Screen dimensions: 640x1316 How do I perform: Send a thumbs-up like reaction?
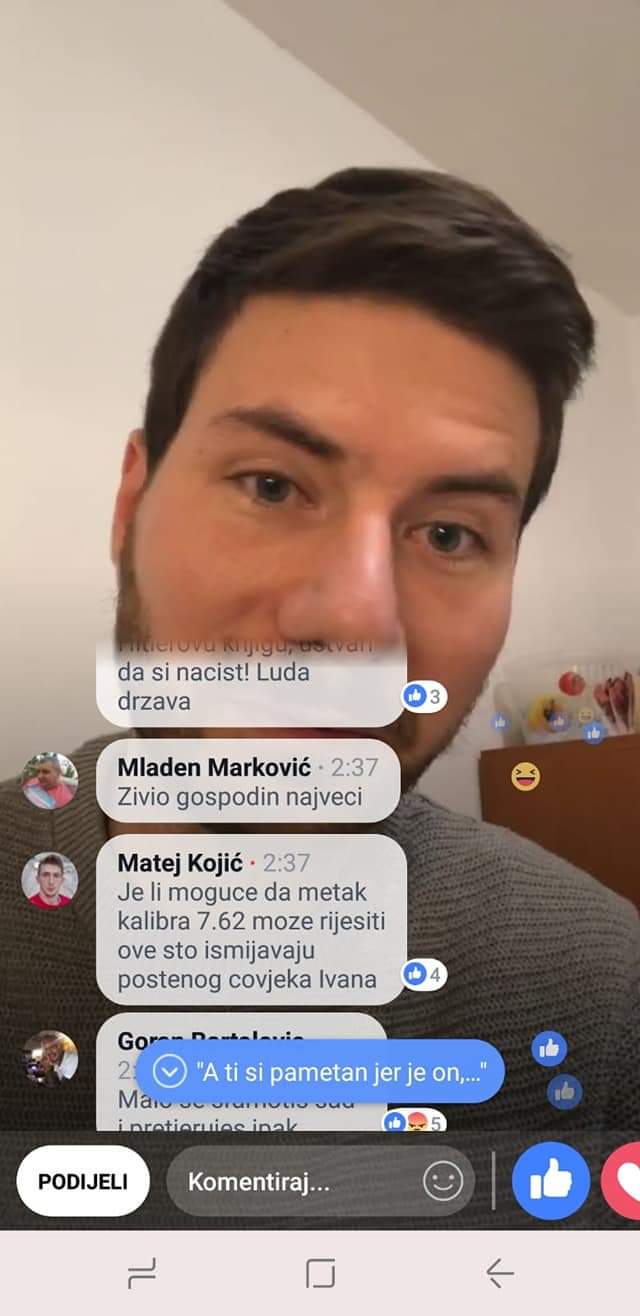coord(550,1181)
